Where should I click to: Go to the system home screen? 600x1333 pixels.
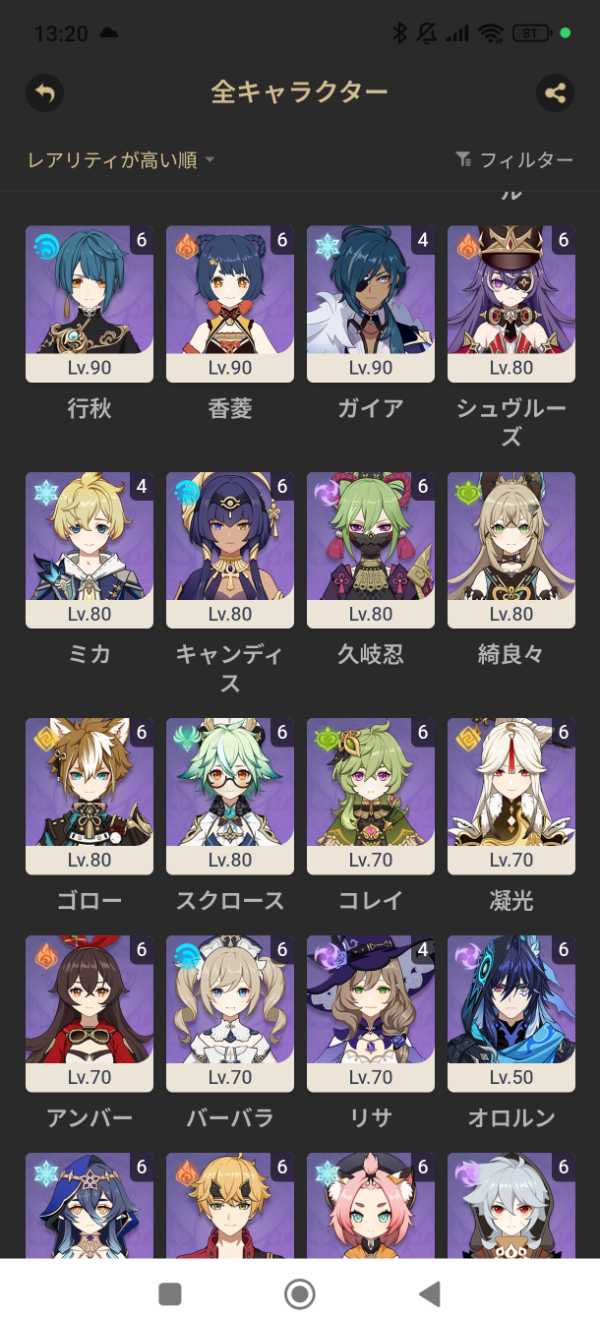299,1294
